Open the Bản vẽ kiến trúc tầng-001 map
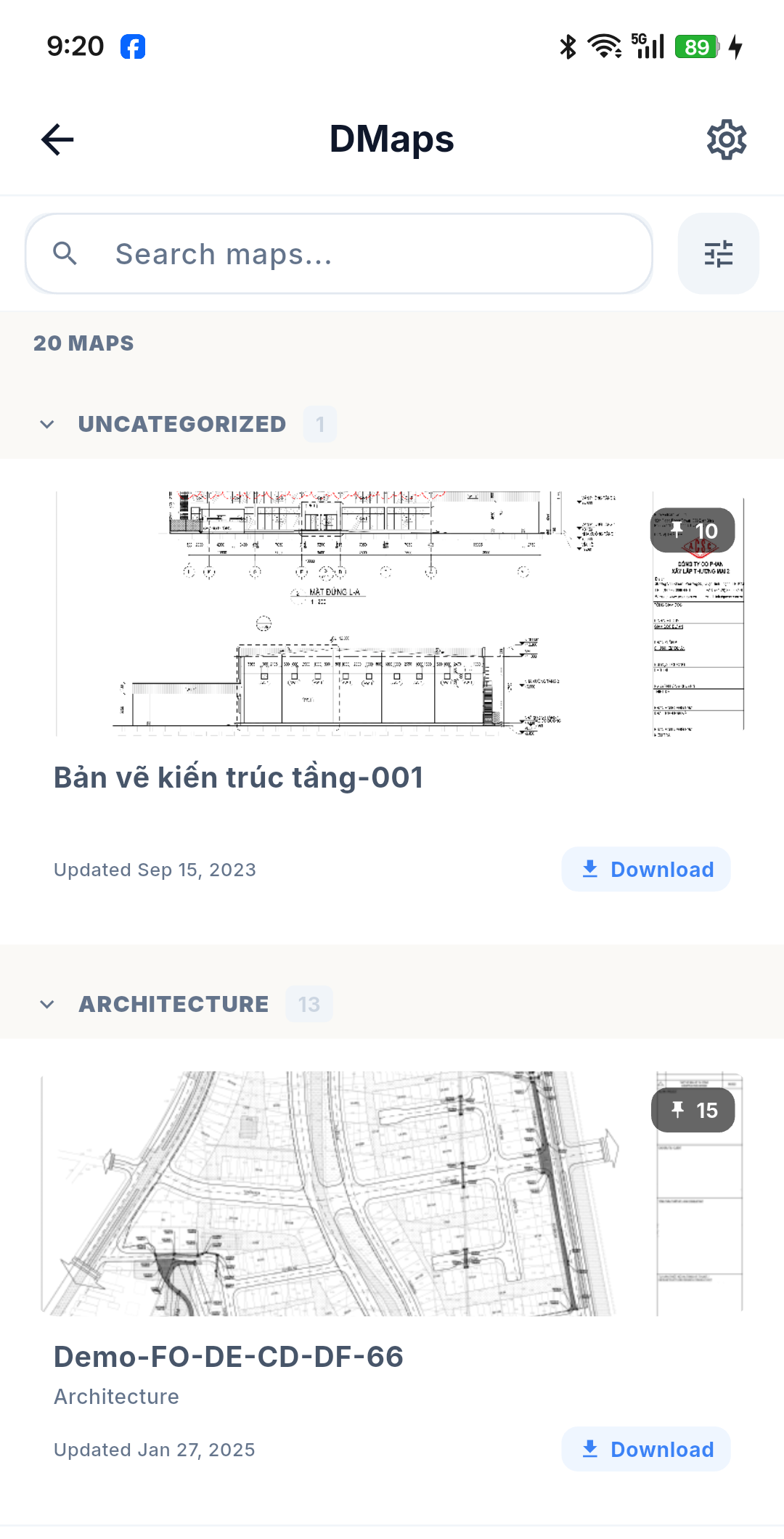Image resolution: width=784 pixels, height=1539 pixels. pos(238,777)
